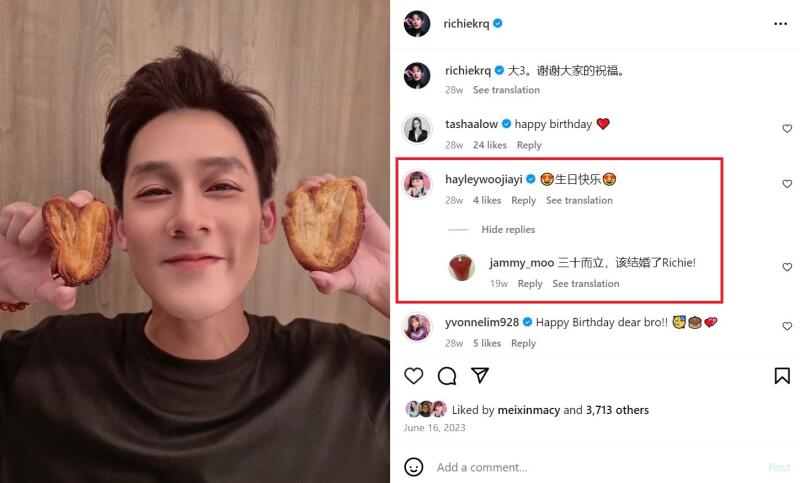Screen dimensions: 800x483
Task: See translation of hayleywoojiayi's comment
Action: click(579, 200)
